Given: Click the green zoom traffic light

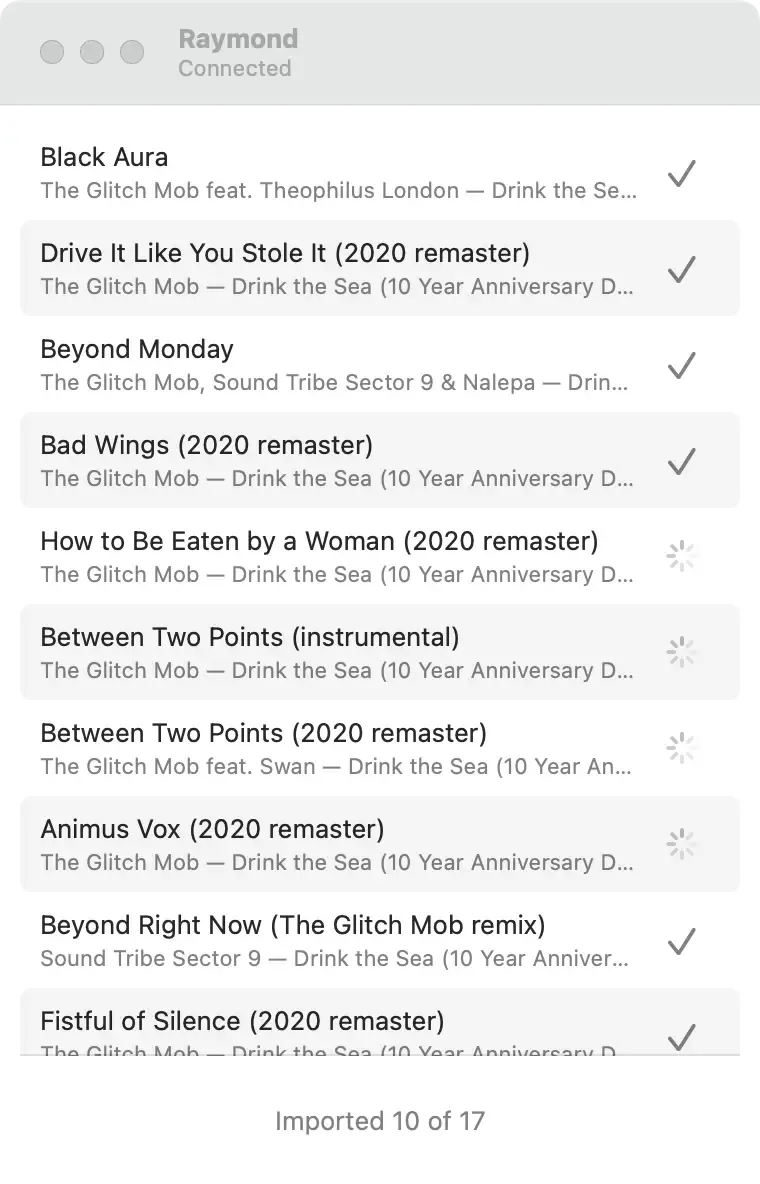Looking at the screenshot, I should [131, 52].
